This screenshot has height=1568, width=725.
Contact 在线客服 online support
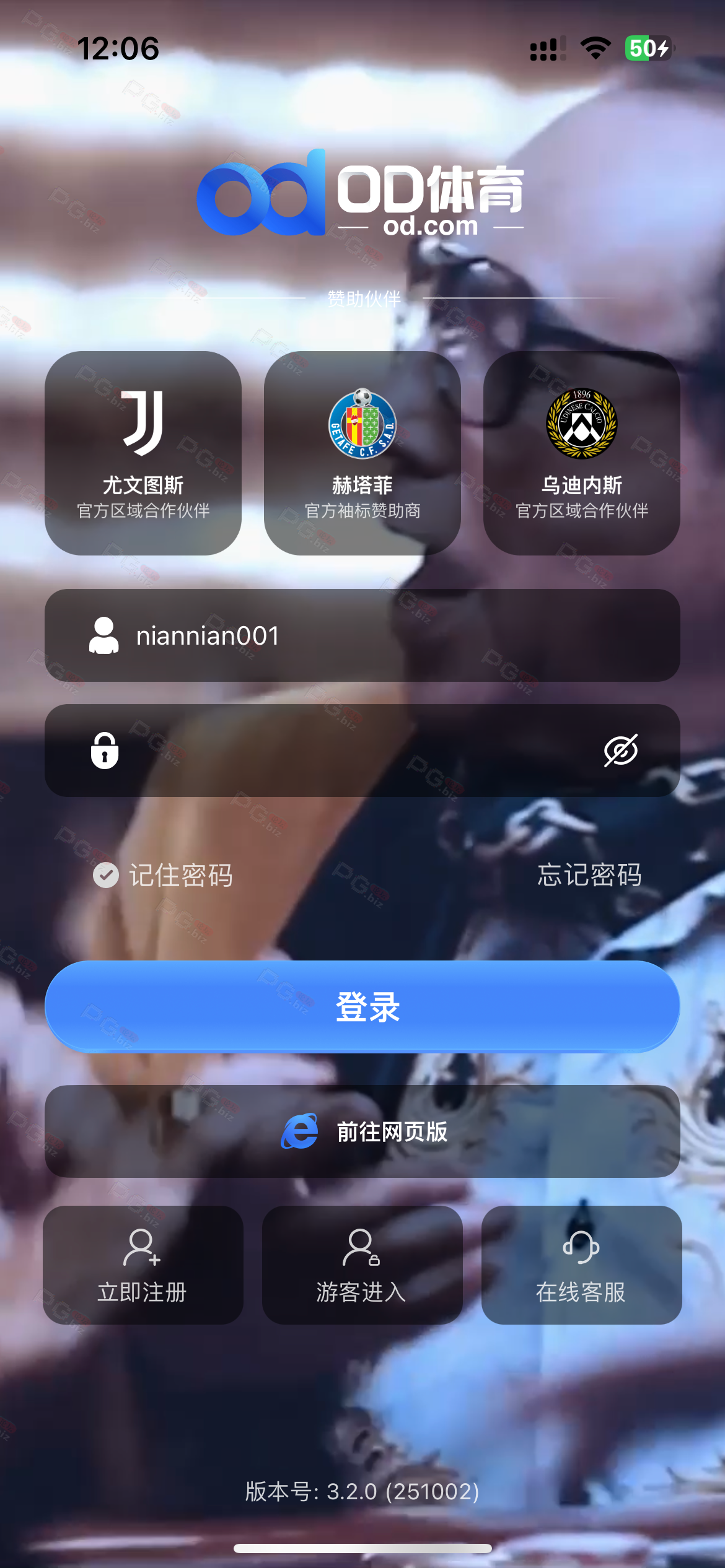pos(581,1265)
